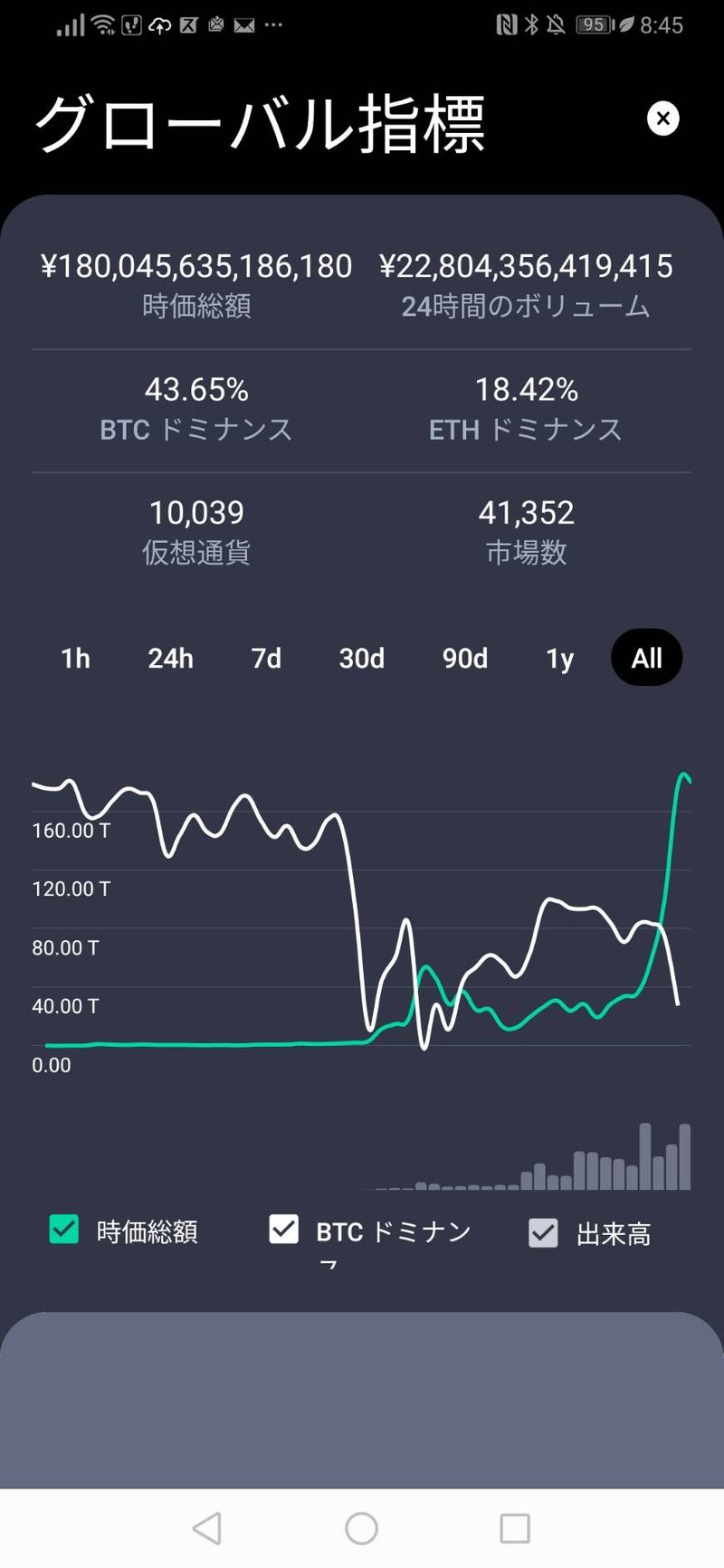Toggle the BTC ドミナンス checkbox

284,1230
